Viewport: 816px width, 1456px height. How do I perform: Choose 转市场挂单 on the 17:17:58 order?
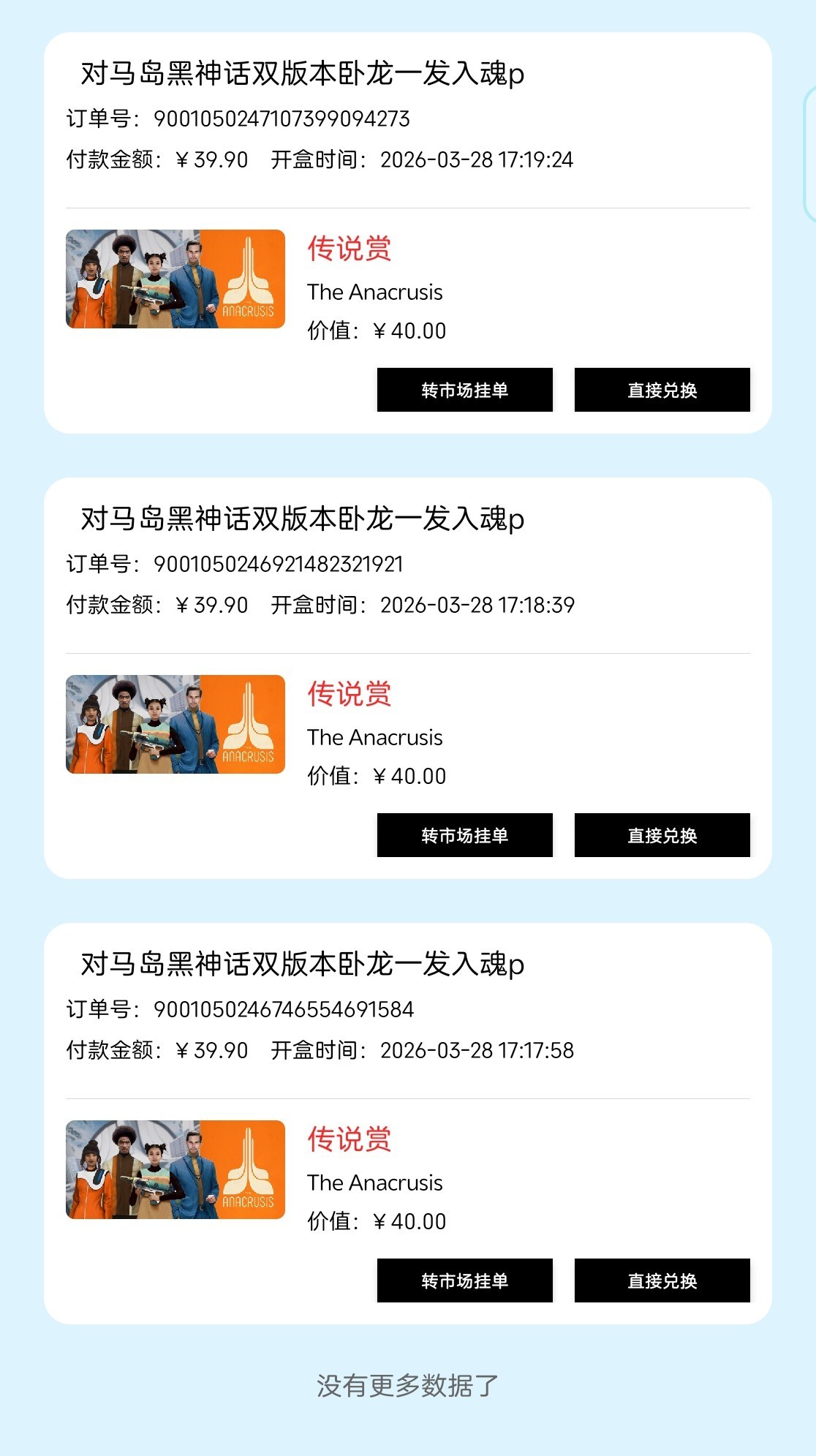point(464,1280)
